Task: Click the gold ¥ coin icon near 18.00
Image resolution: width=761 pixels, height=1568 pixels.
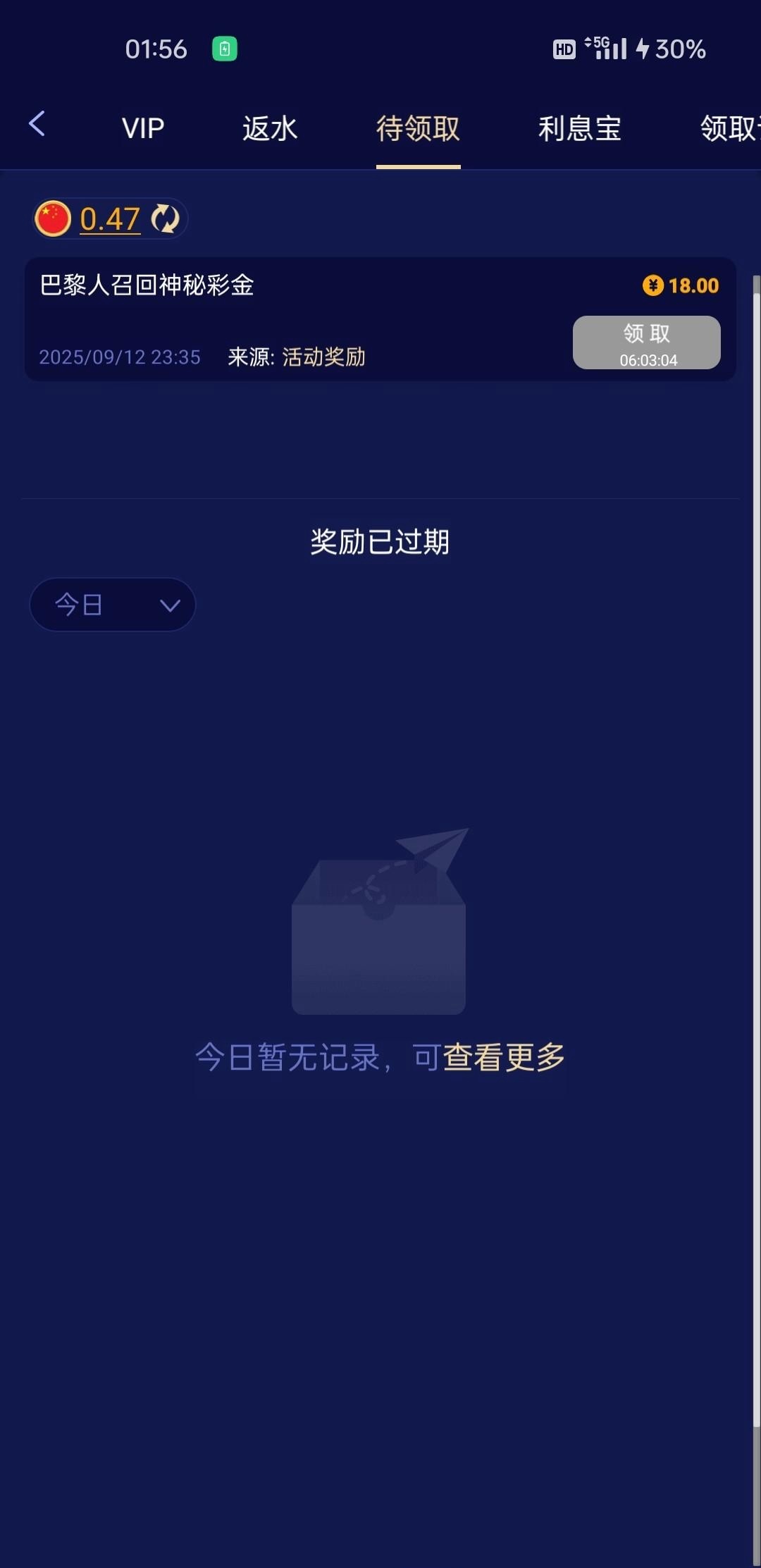Action: point(652,285)
